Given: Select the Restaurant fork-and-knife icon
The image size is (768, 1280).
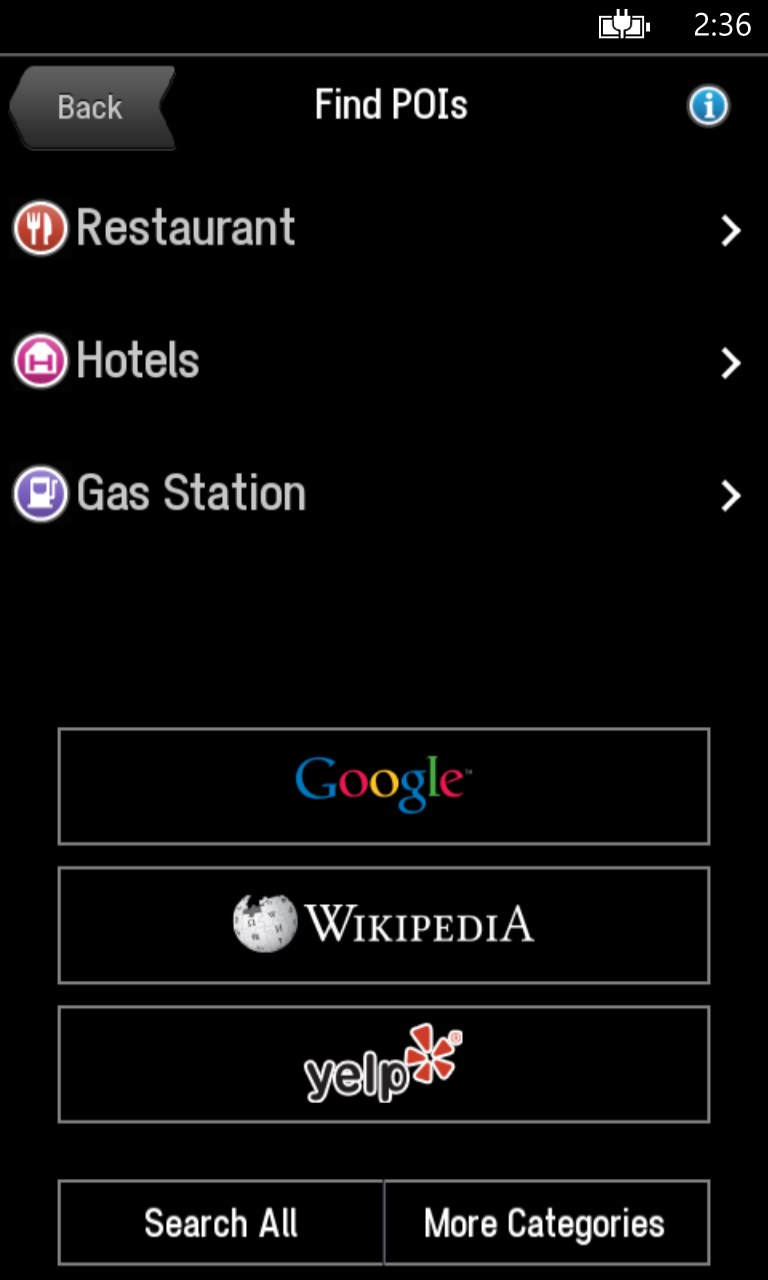Looking at the screenshot, I should click(39, 227).
